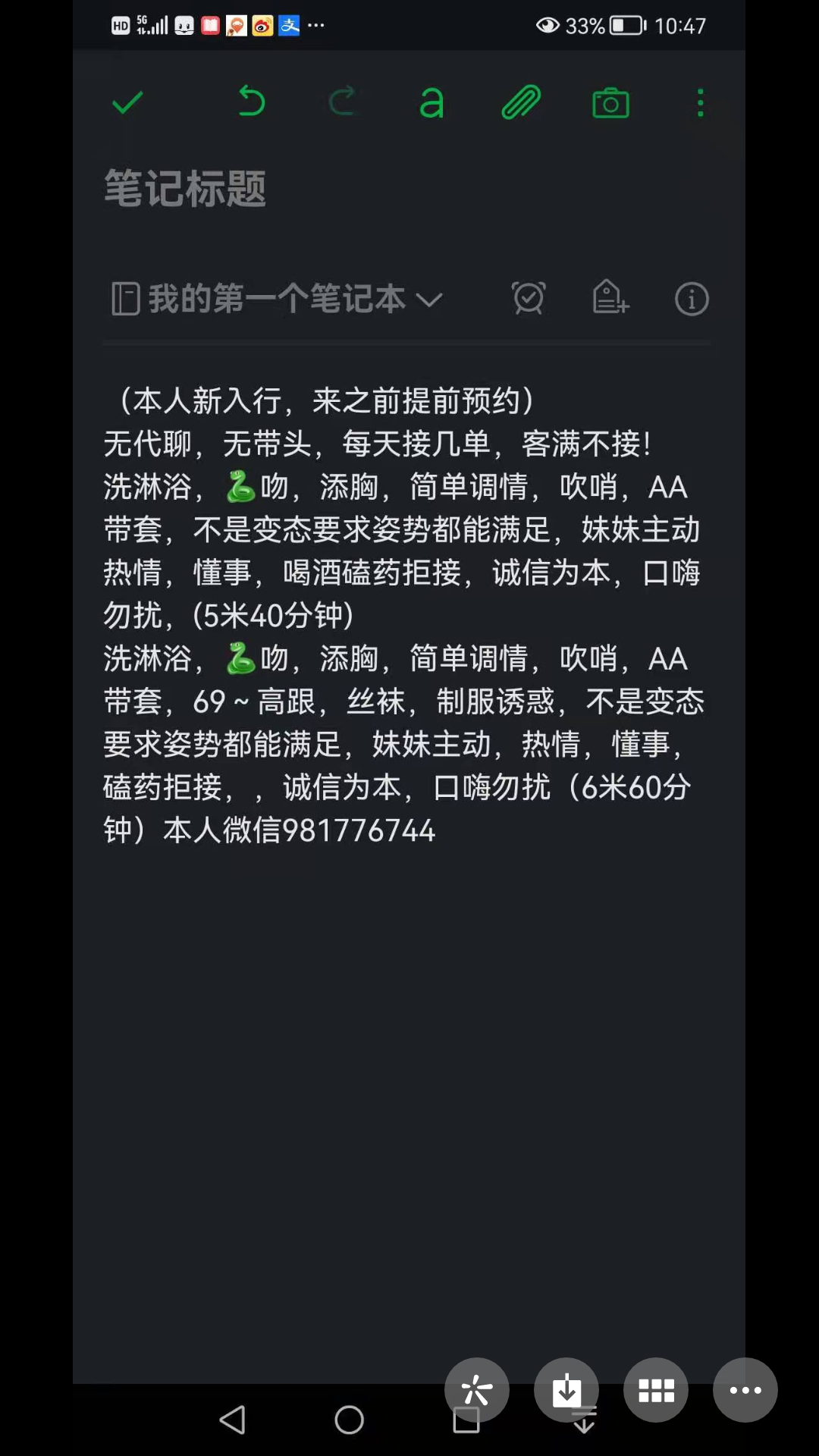Open the floating three-dots button
Viewport: 819px width, 1456px height.
(x=745, y=1390)
